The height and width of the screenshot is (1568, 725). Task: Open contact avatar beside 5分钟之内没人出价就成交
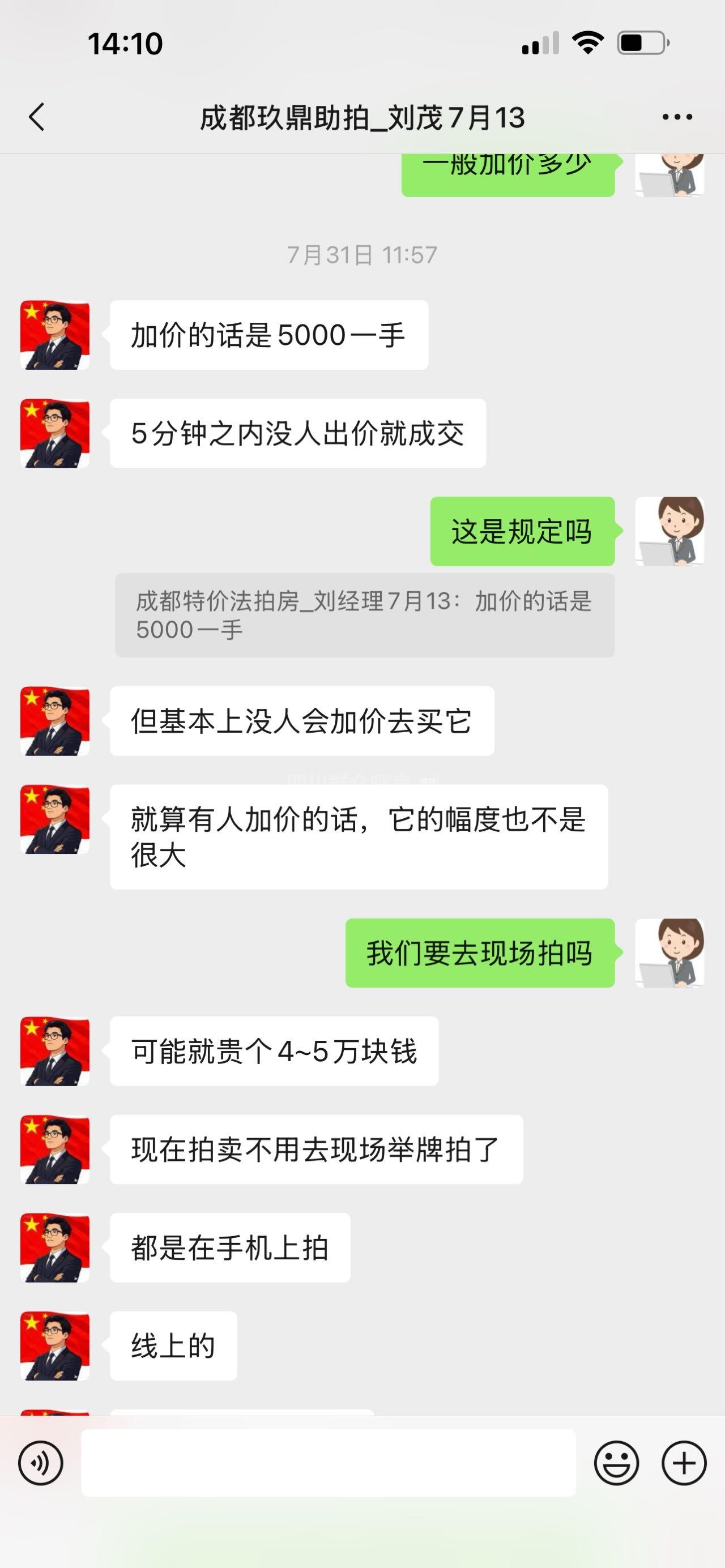(55, 433)
